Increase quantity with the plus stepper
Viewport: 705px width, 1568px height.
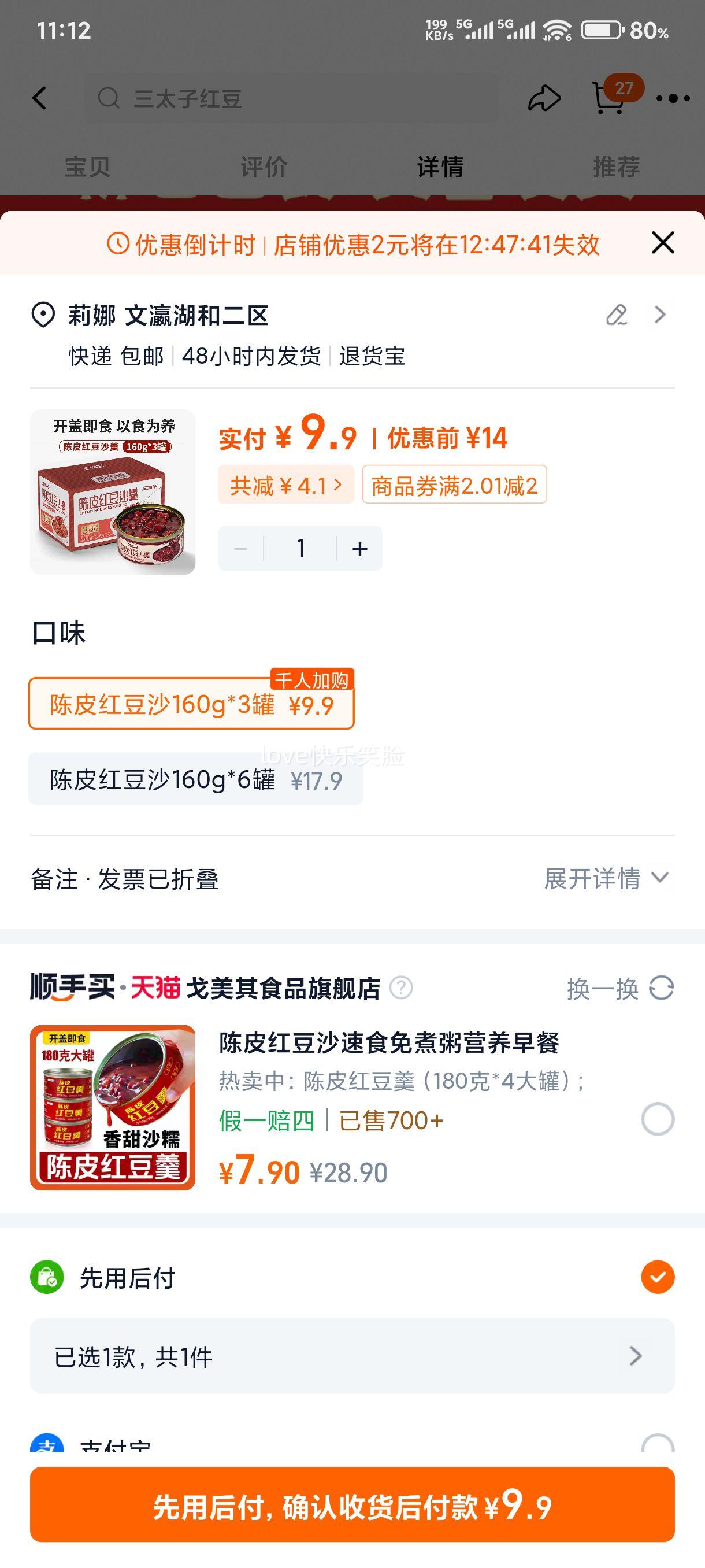(358, 548)
